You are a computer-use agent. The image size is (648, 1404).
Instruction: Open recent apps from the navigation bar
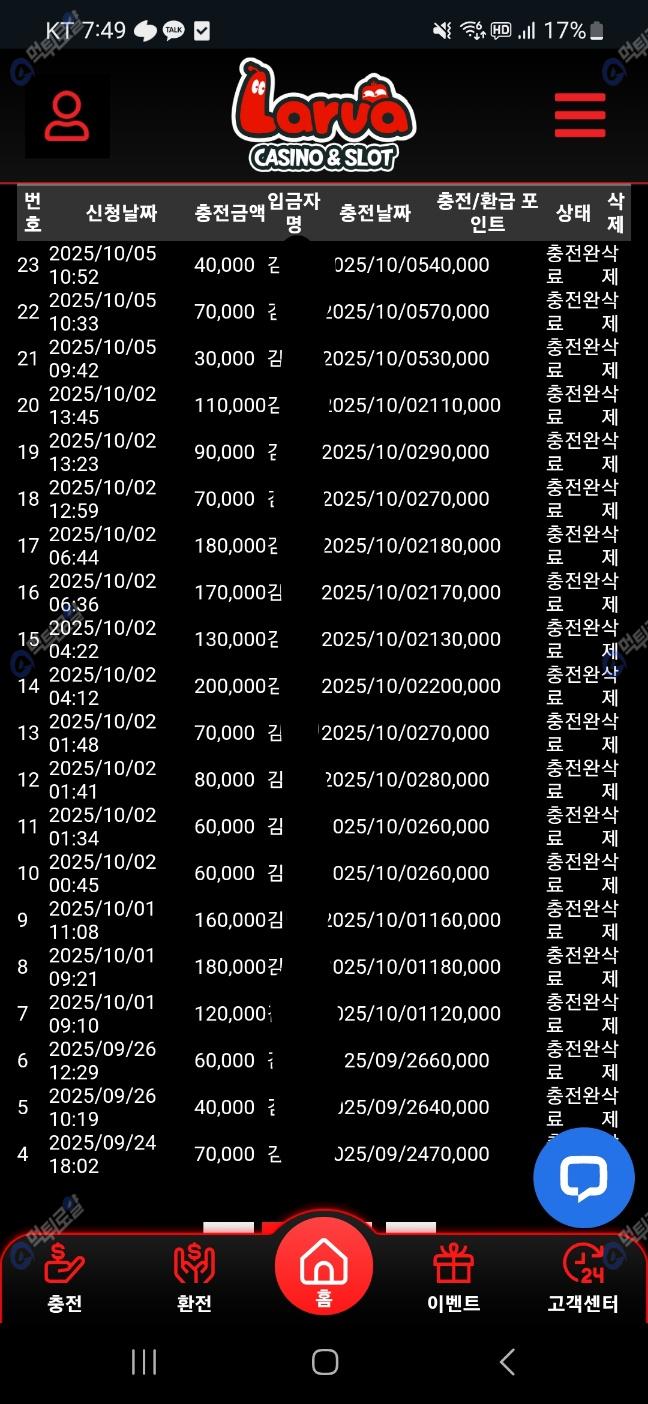click(144, 1361)
